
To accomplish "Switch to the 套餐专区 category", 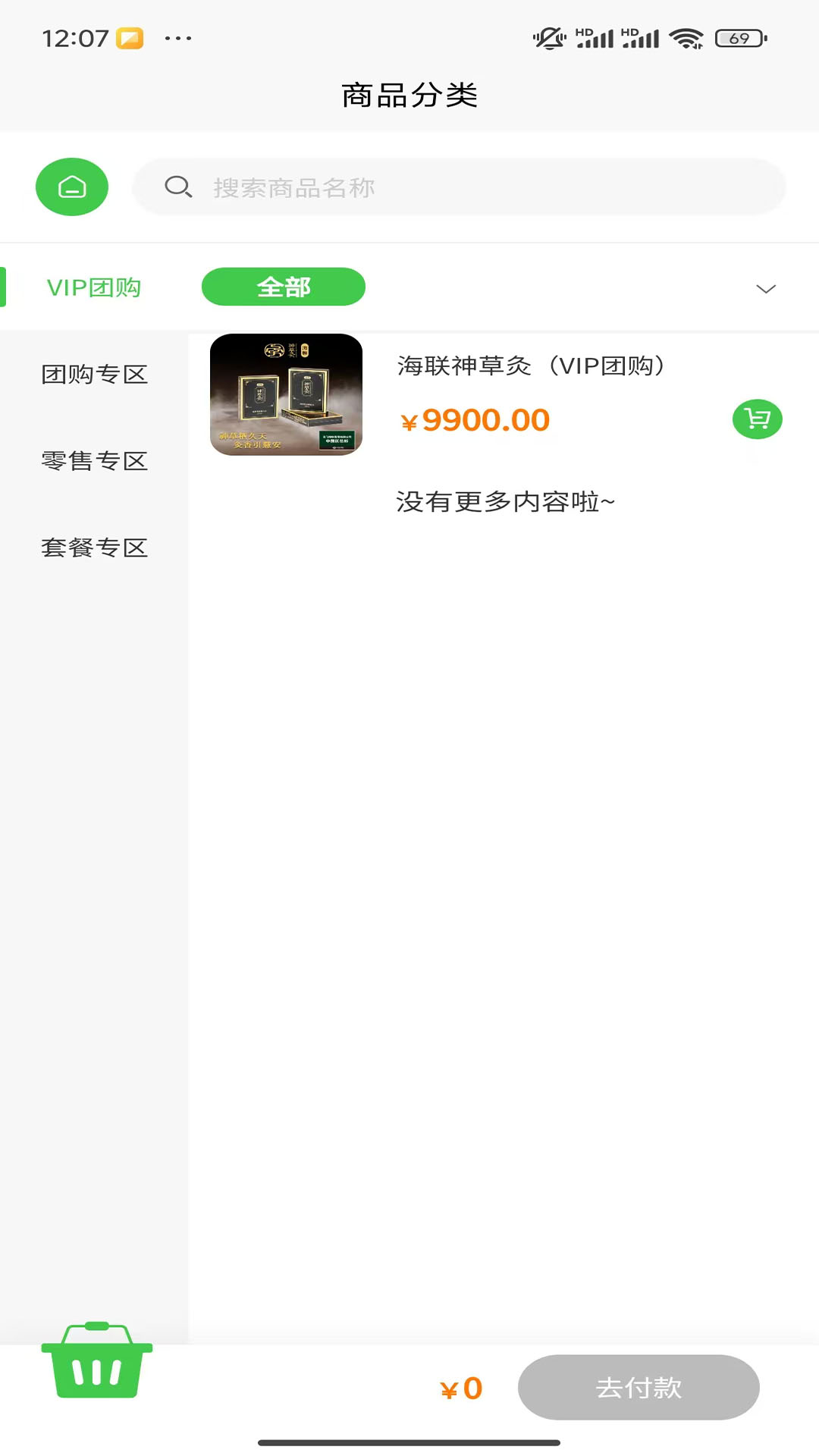I will pos(94,548).
